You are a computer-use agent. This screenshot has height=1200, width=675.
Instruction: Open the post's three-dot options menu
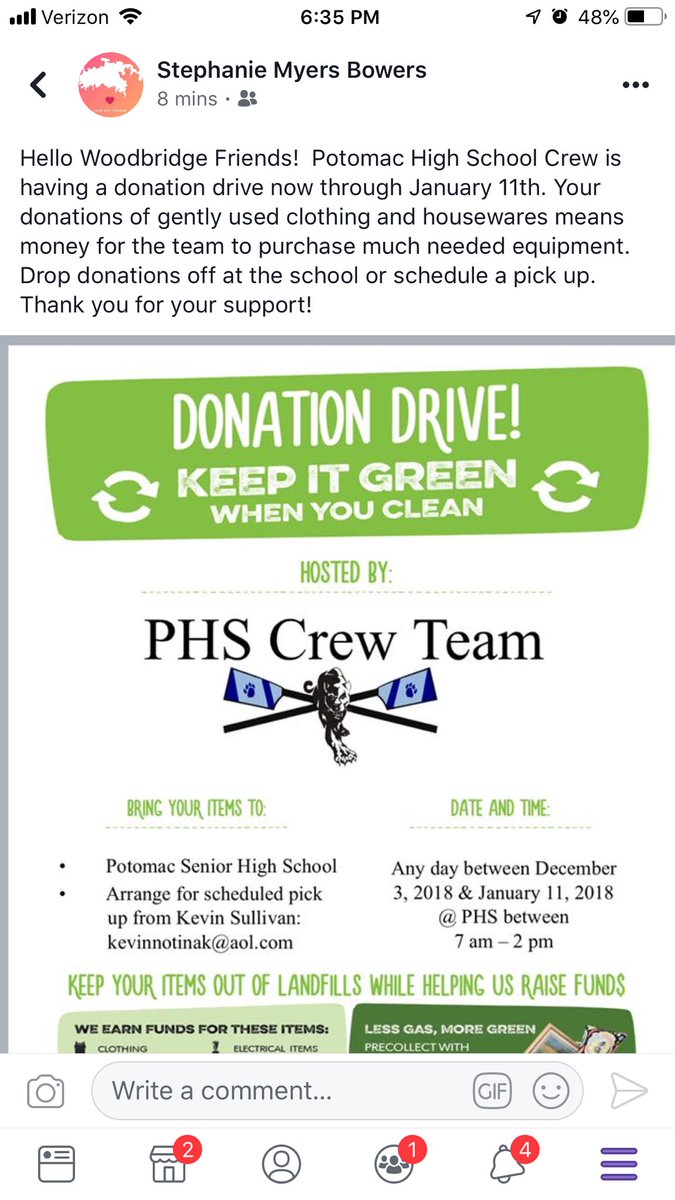pos(636,85)
